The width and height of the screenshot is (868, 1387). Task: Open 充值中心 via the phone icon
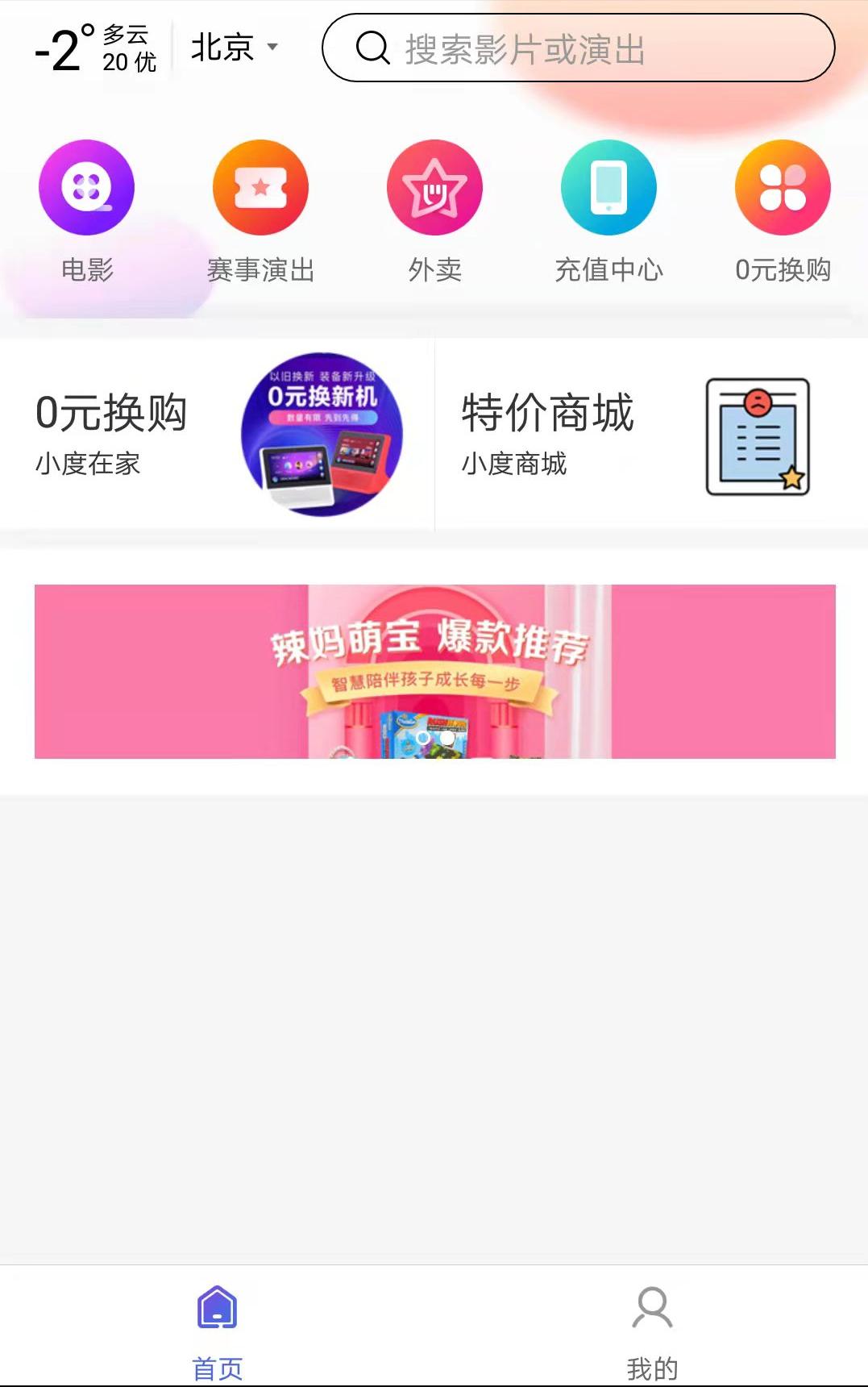click(608, 187)
